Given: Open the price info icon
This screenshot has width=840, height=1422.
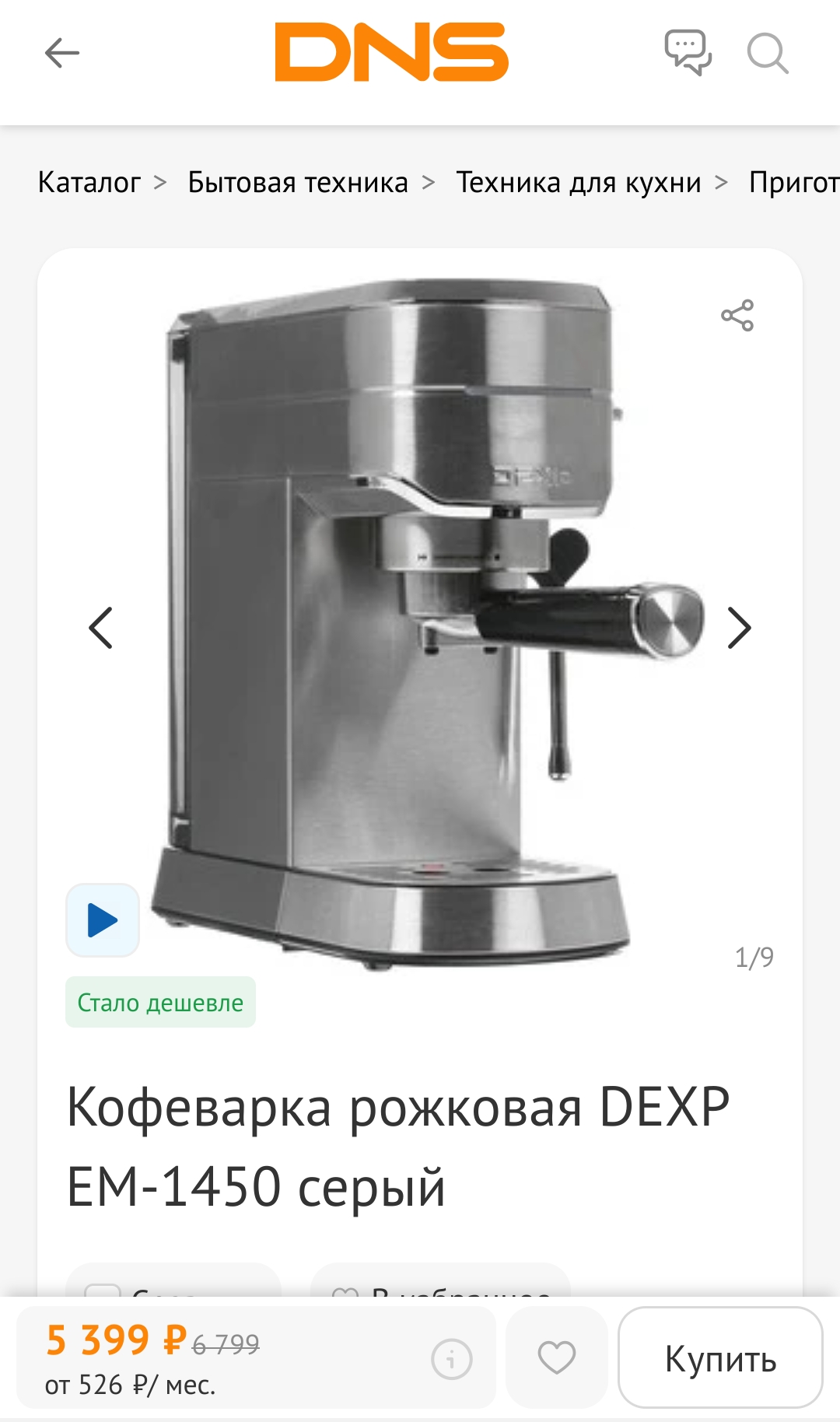Looking at the screenshot, I should click(452, 1359).
